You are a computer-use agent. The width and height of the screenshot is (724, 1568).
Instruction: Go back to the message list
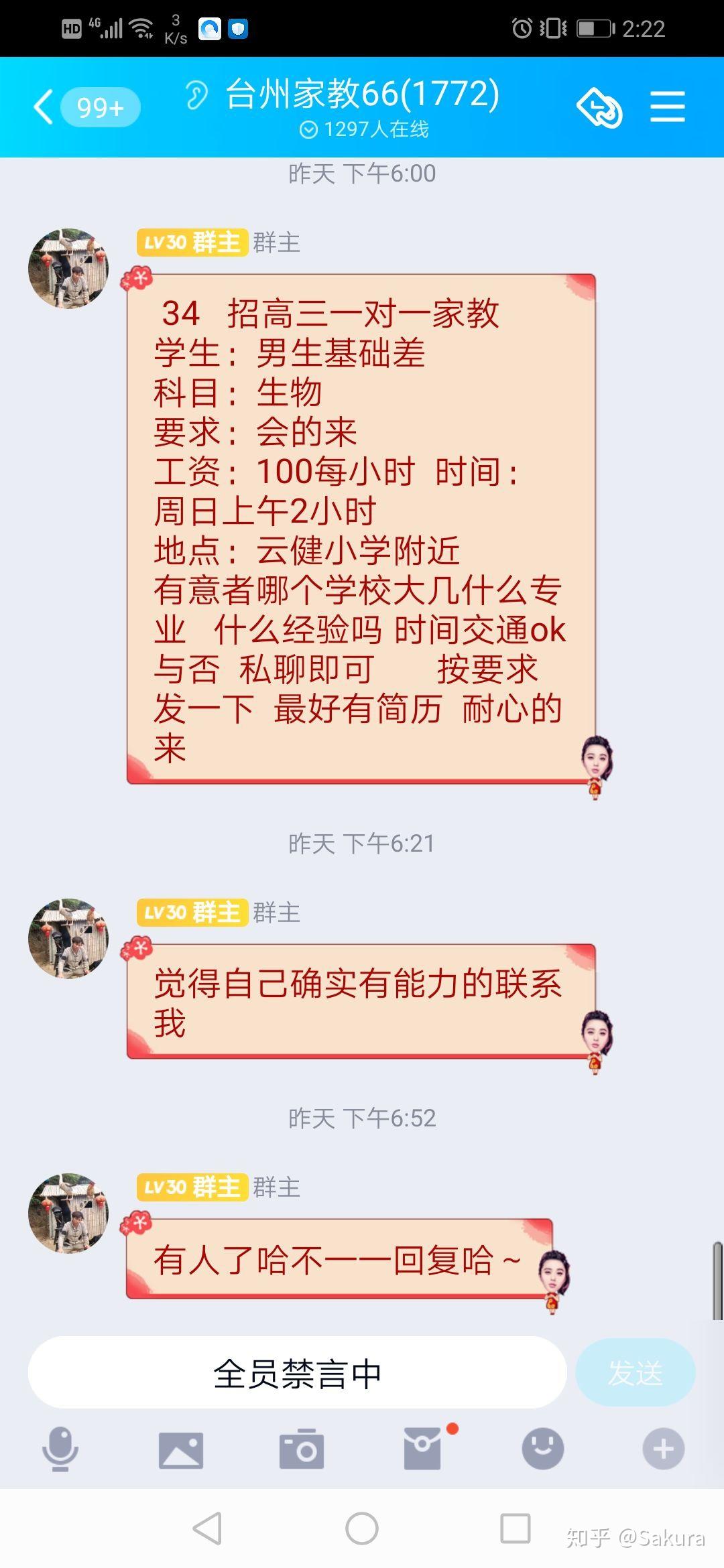pos(44,107)
